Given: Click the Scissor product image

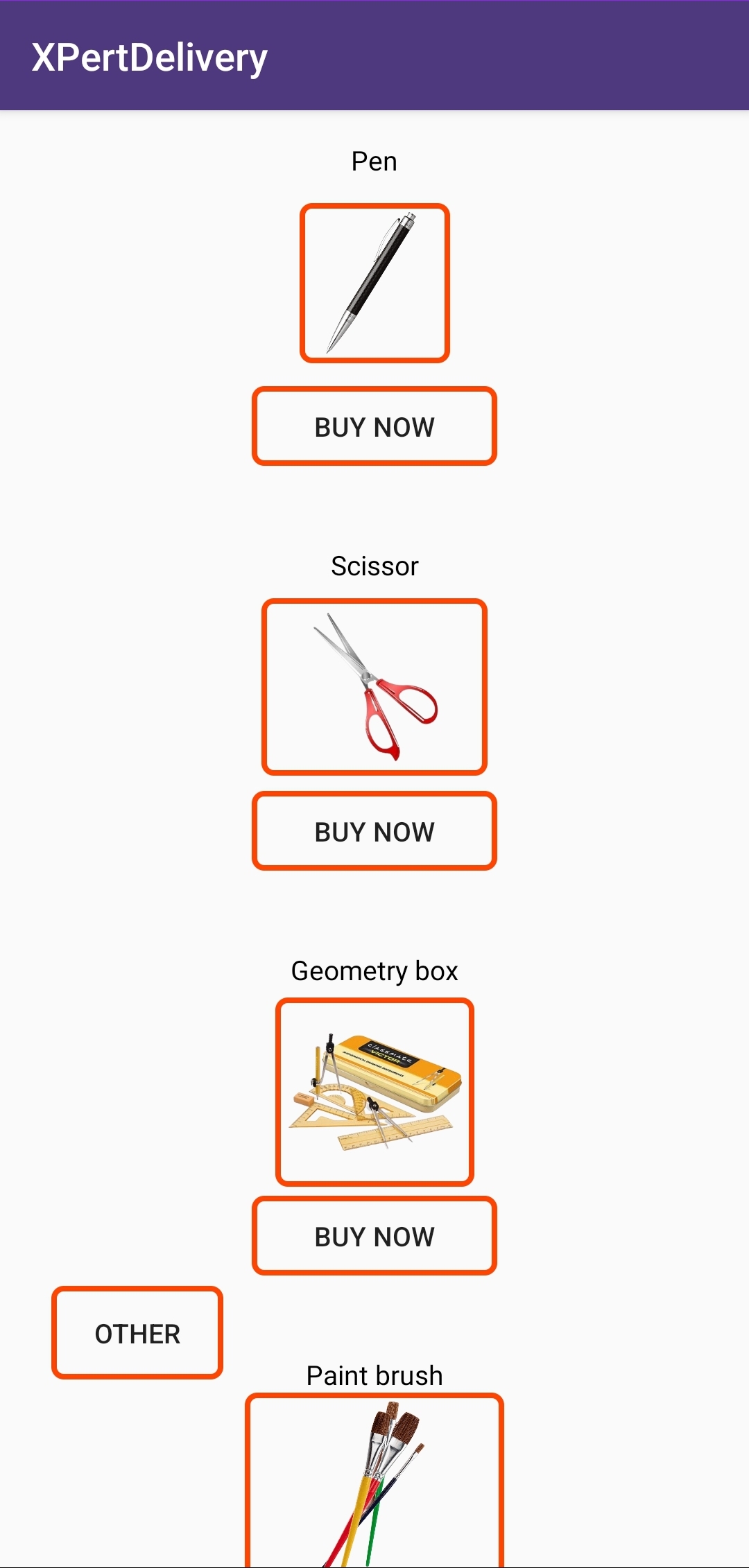Looking at the screenshot, I should [x=374, y=686].
